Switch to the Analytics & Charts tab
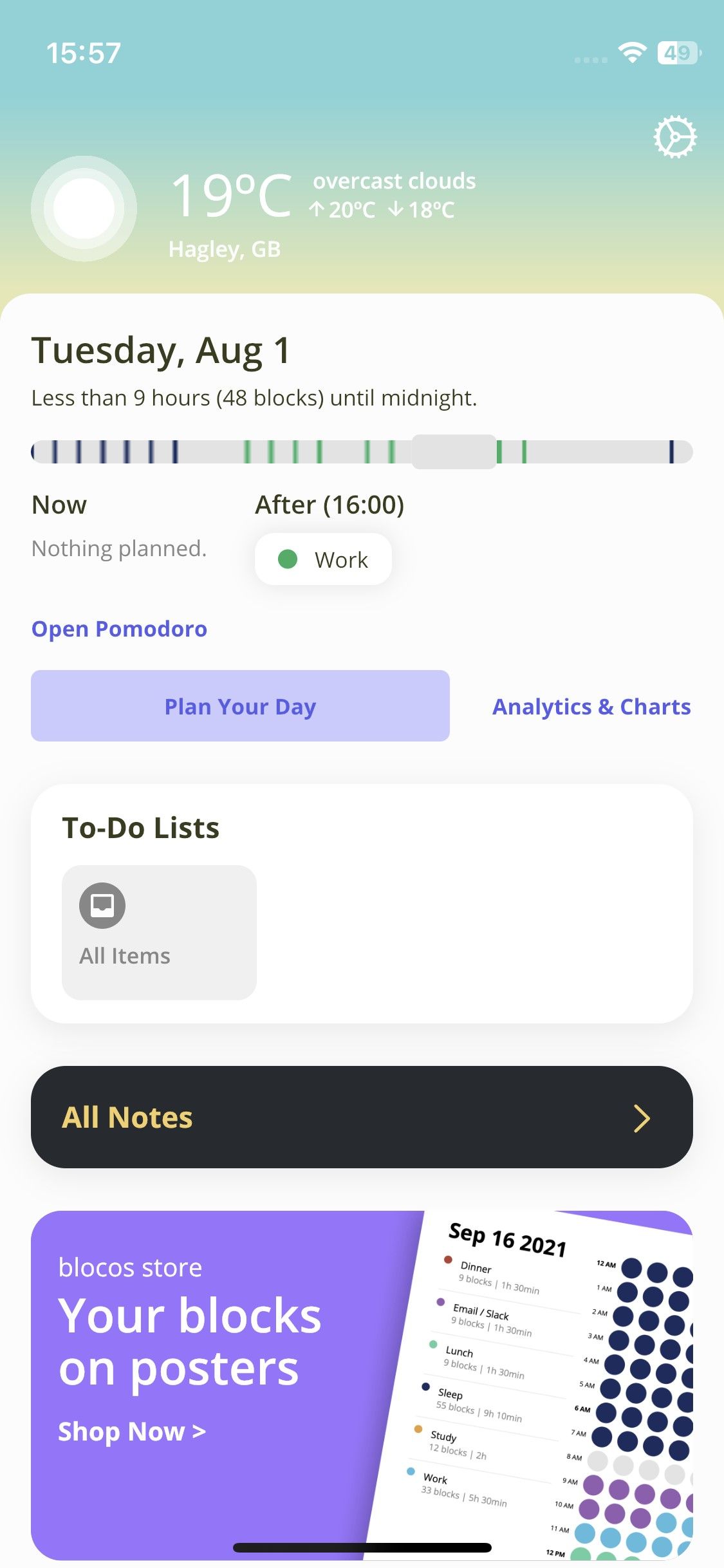The width and height of the screenshot is (724, 1568). 591,706
